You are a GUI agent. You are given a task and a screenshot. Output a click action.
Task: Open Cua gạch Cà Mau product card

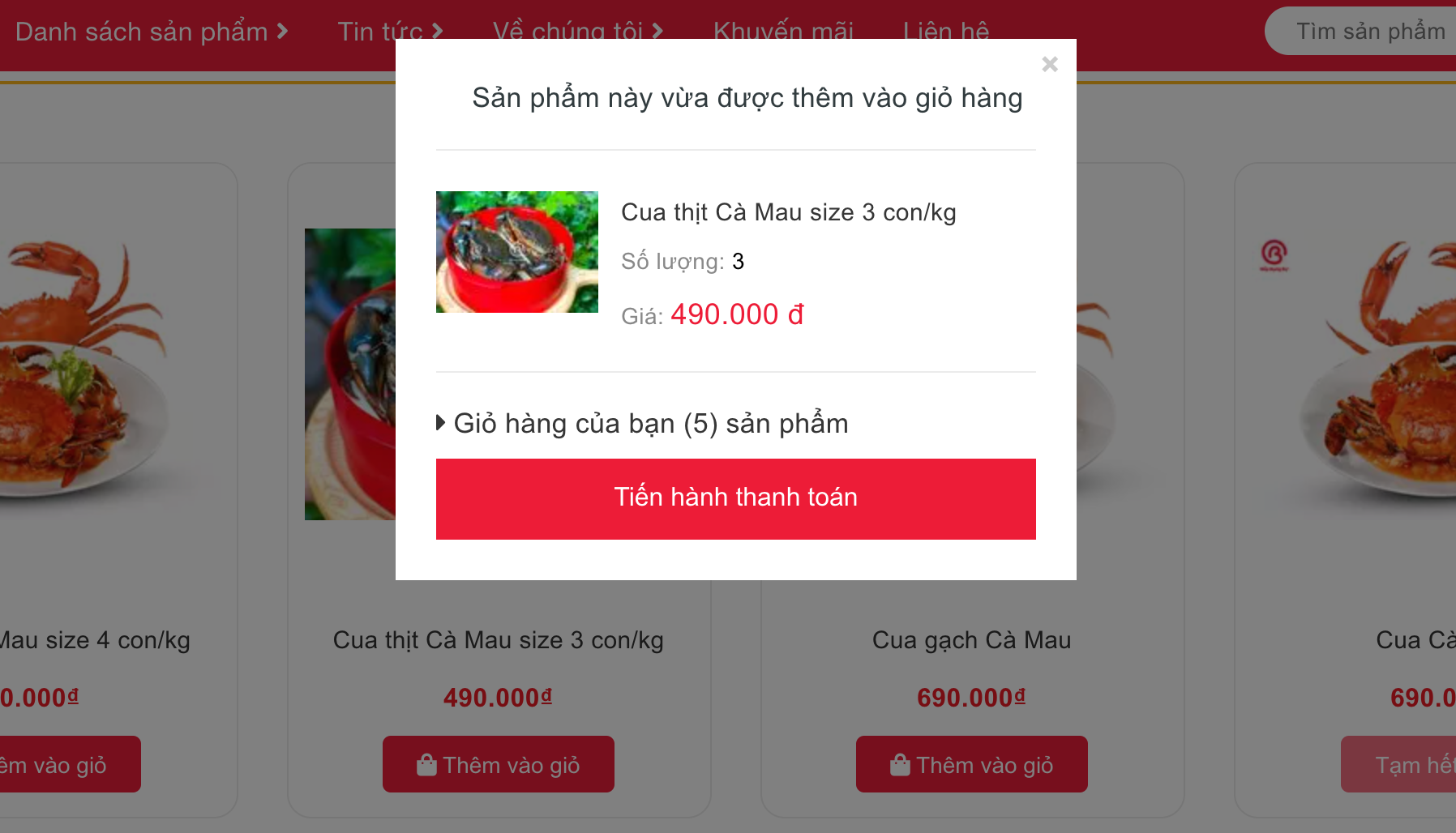(x=971, y=640)
